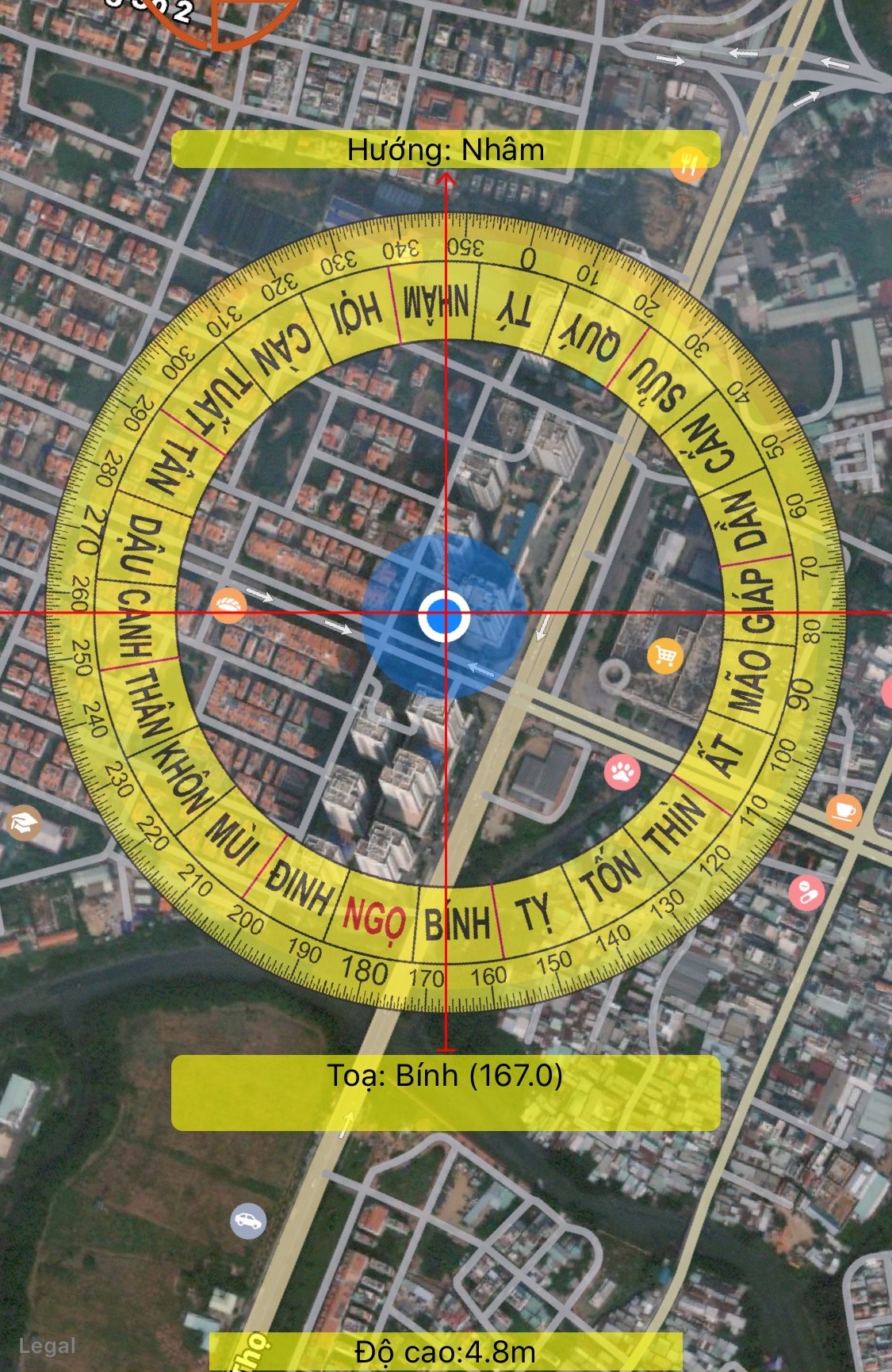Select the sushi restaurant map marker
This screenshot has height=1372, width=892.
click(x=230, y=606)
